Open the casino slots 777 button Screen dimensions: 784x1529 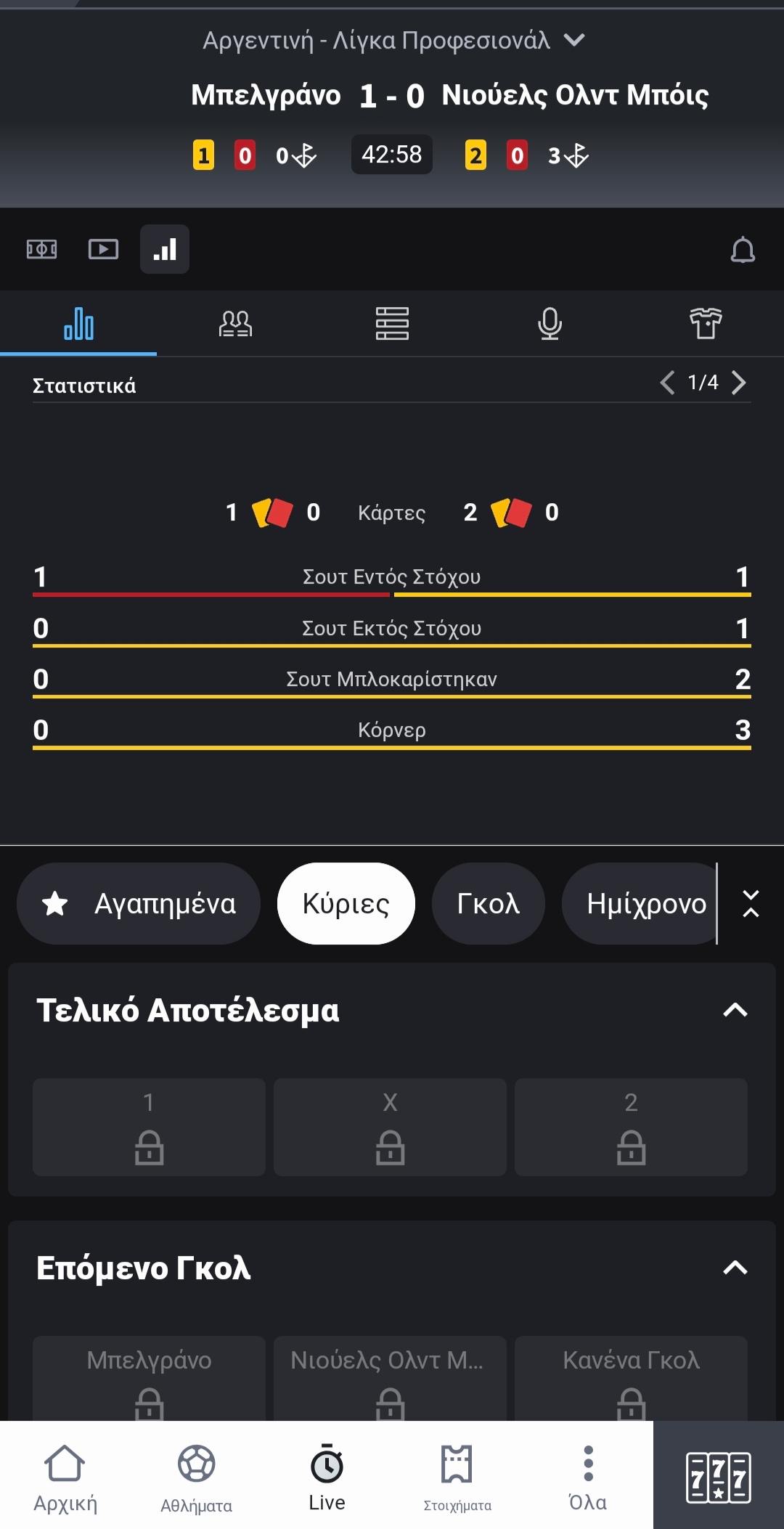click(718, 1477)
